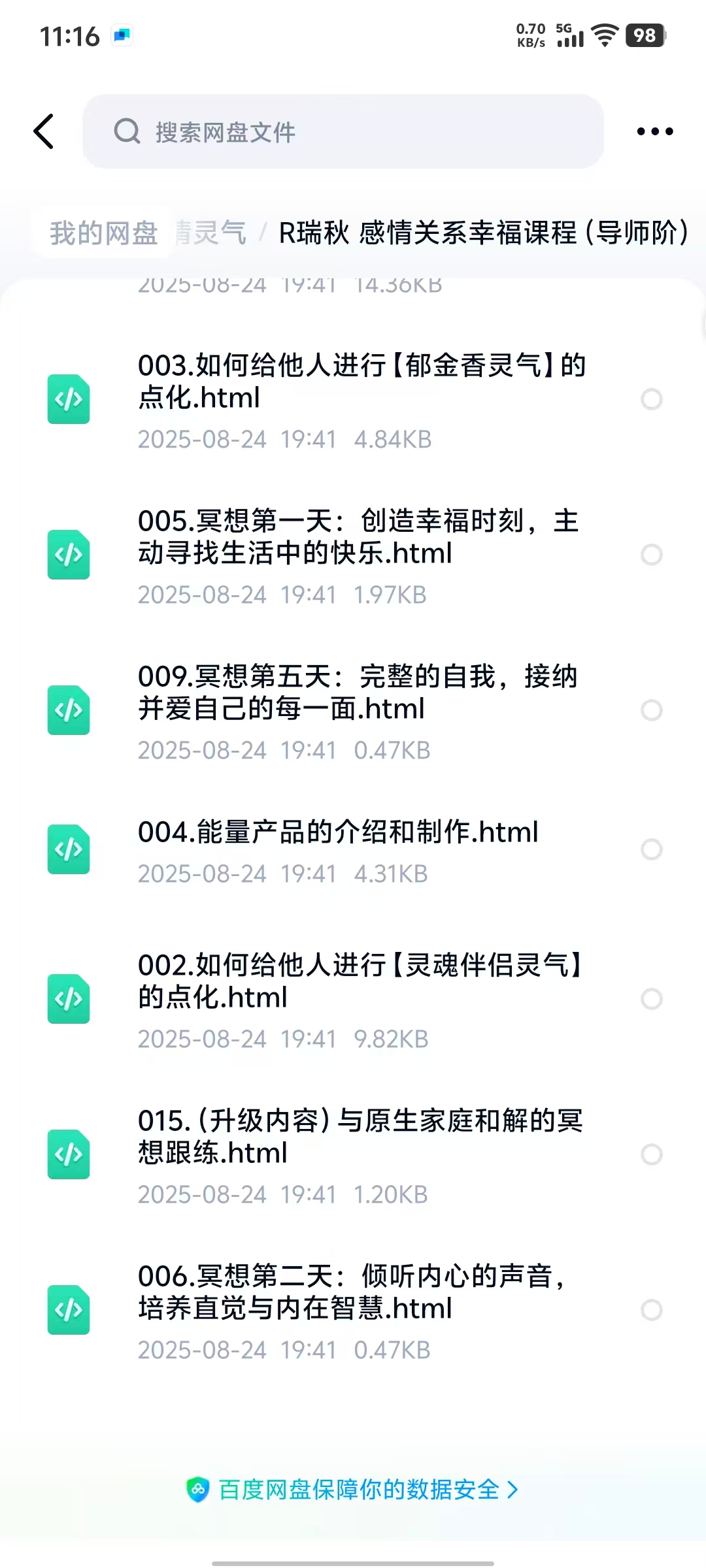Select the circle for file 005 冥想第一天
Viewport: 706px width, 1568px height.
click(651, 555)
